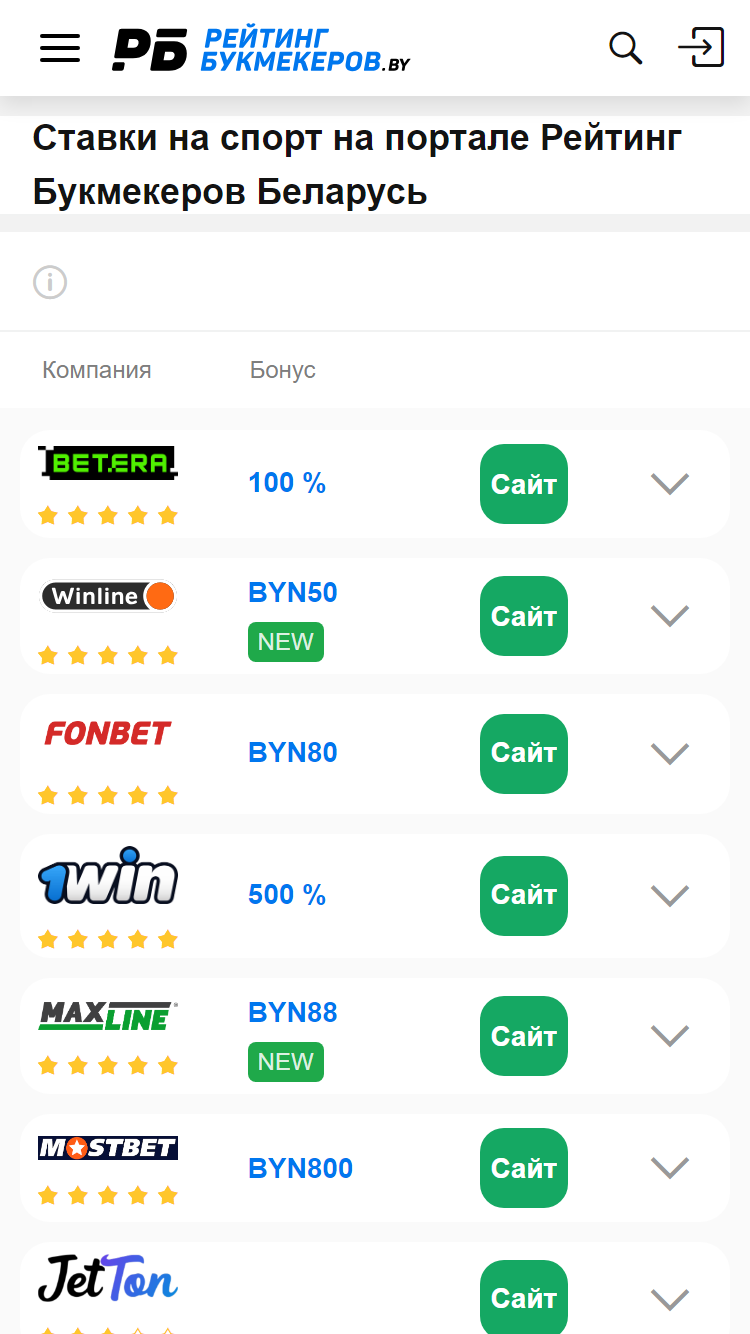This screenshot has height=1334, width=750.
Task: Visit the Betera site button
Action: [x=524, y=484]
